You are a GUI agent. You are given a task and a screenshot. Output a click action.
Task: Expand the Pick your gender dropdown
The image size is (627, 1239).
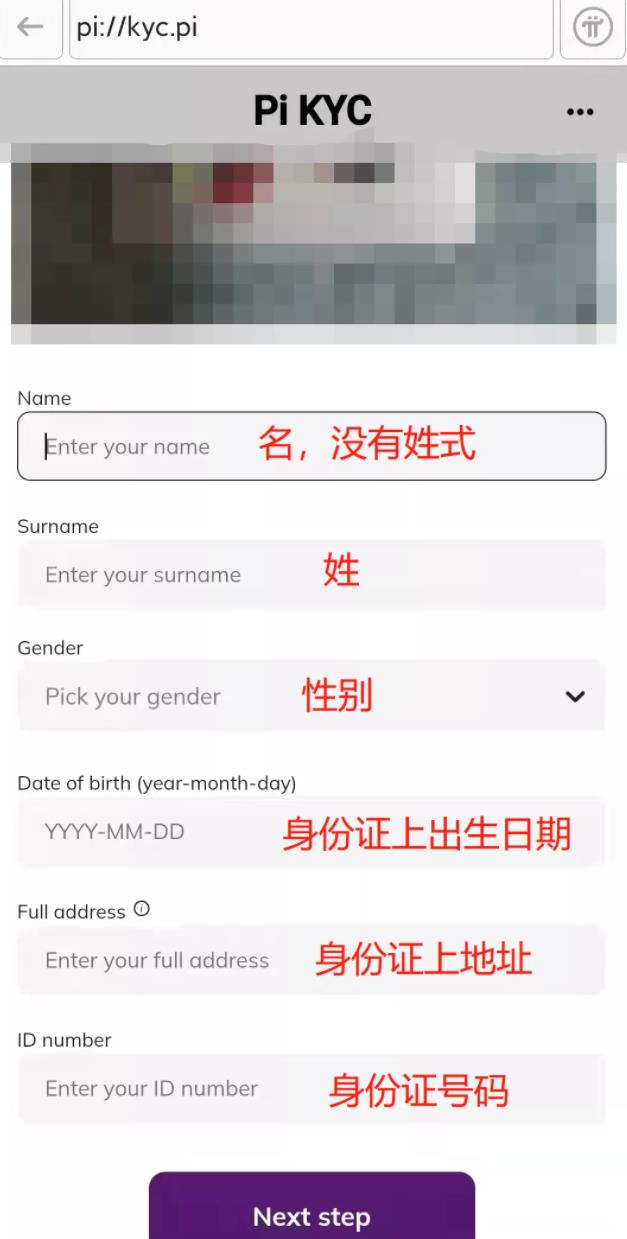coord(312,696)
